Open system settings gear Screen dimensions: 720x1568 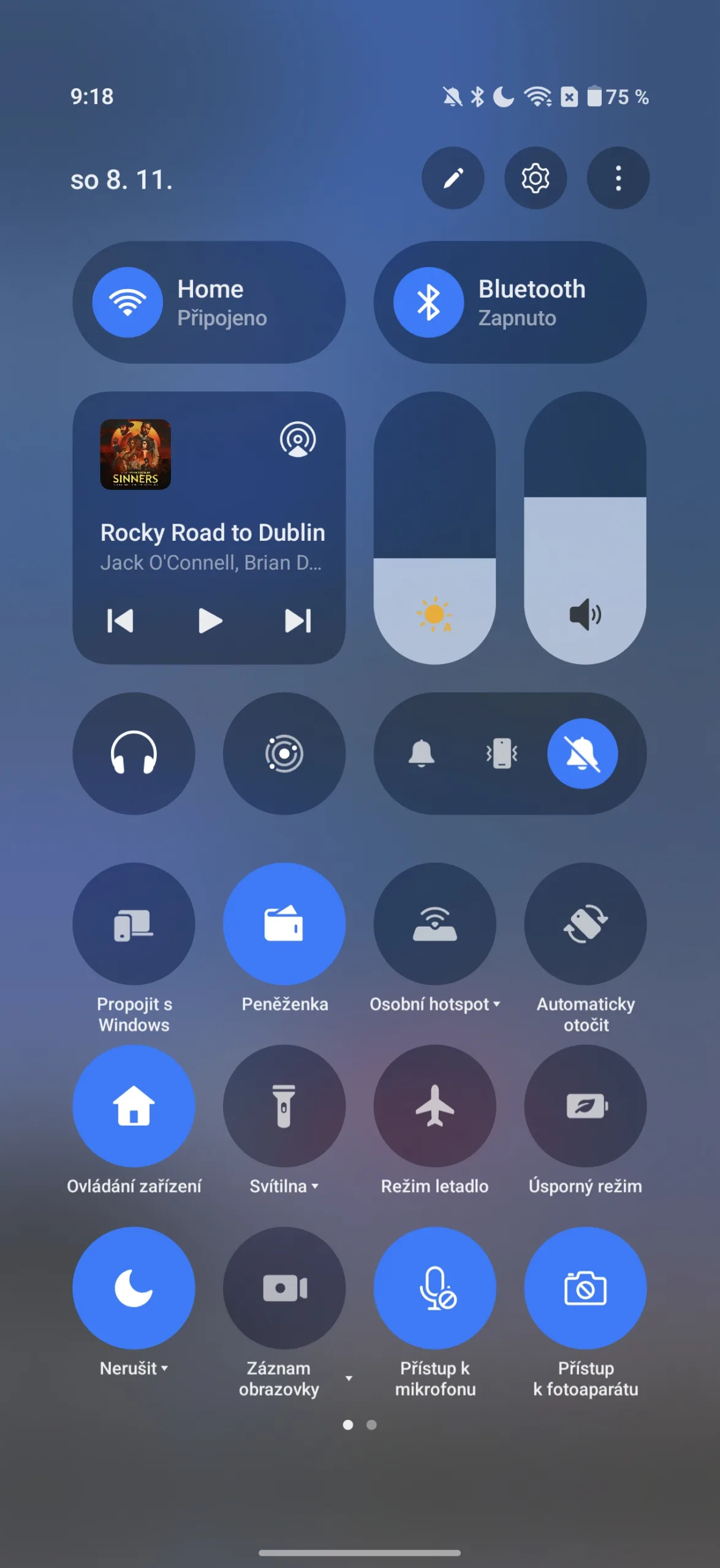(x=535, y=178)
